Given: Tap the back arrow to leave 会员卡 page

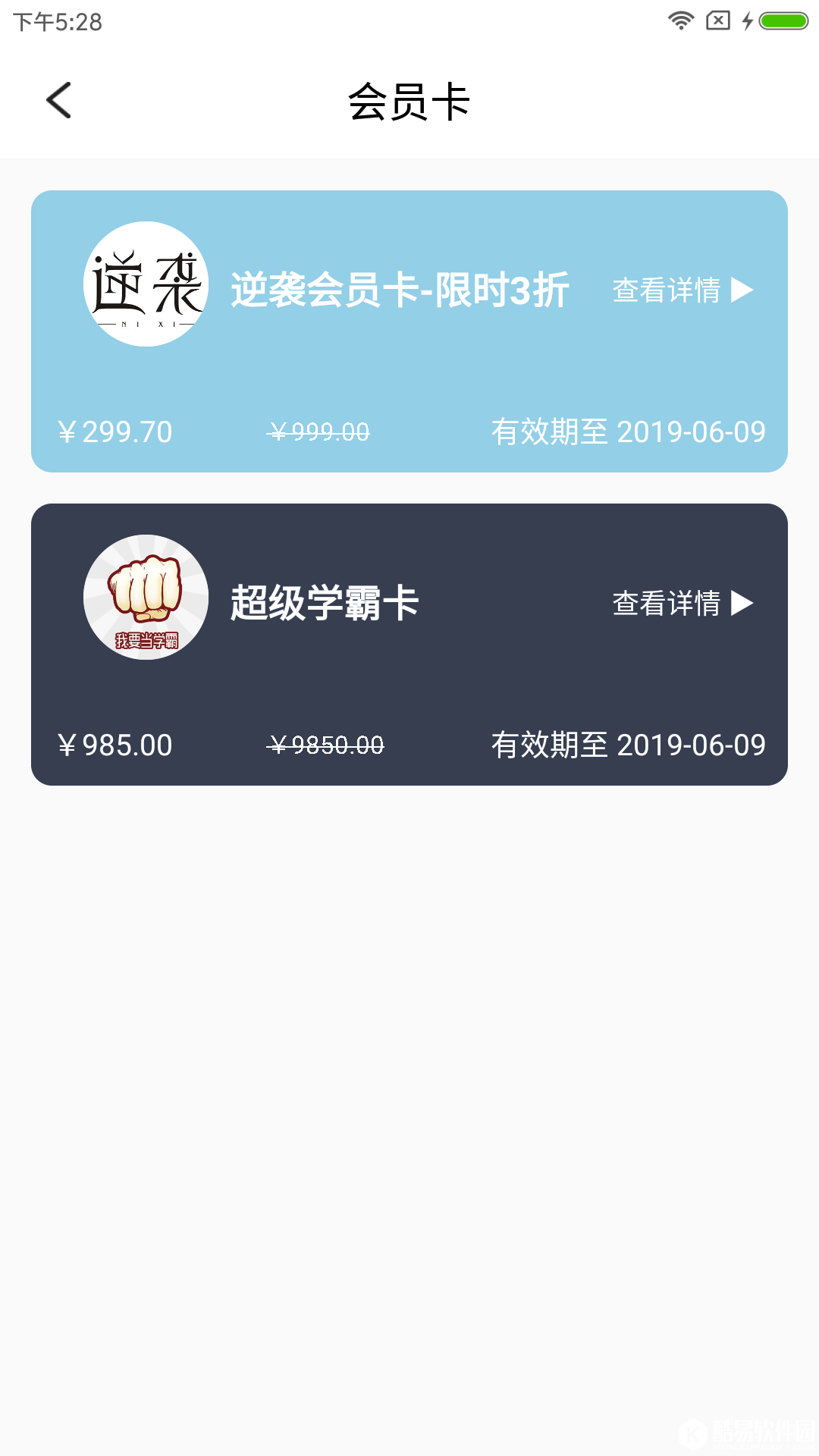Looking at the screenshot, I should coord(58,100).
